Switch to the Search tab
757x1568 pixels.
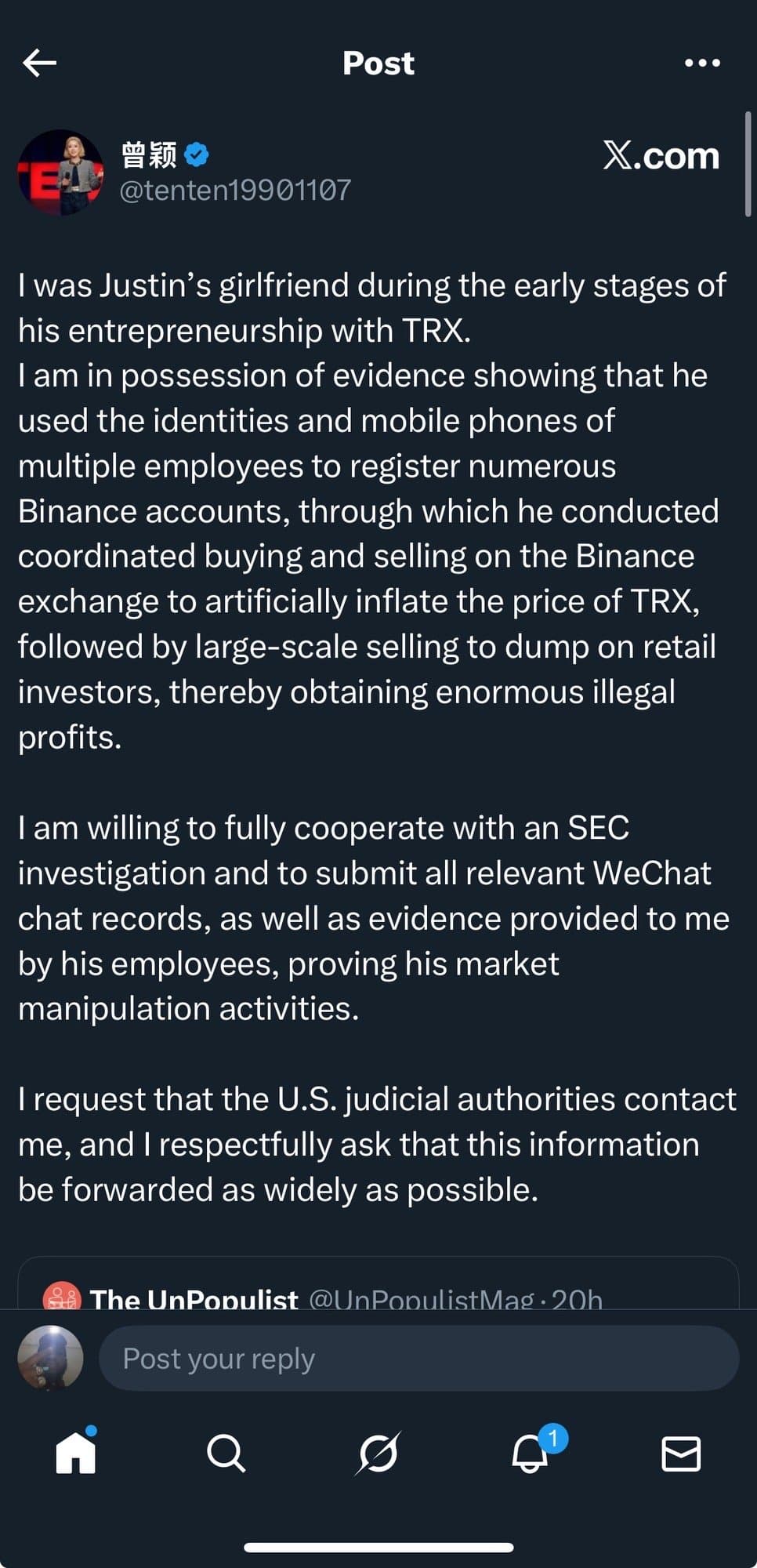(x=226, y=1453)
